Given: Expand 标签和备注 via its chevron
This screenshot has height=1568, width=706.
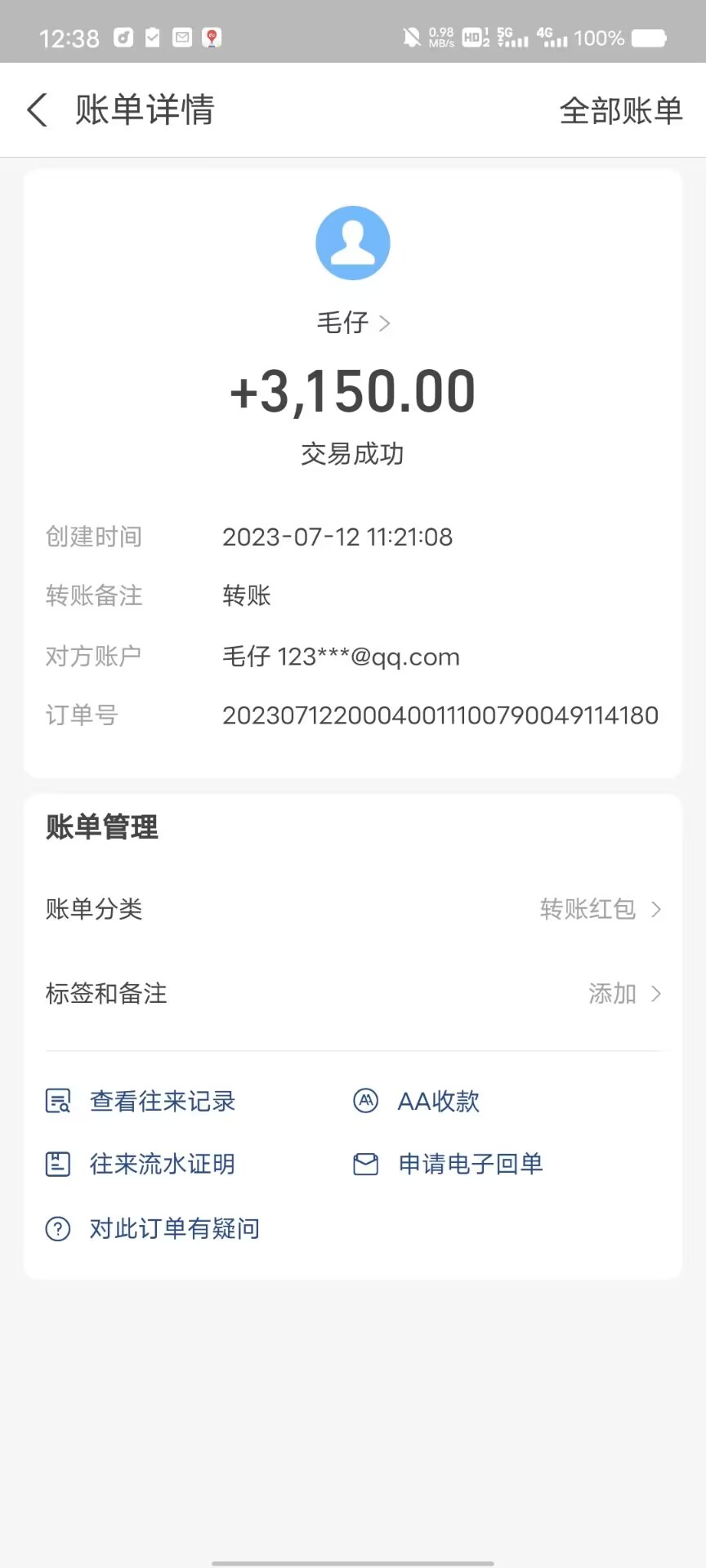Looking at the screenshot, I should 655,994.
